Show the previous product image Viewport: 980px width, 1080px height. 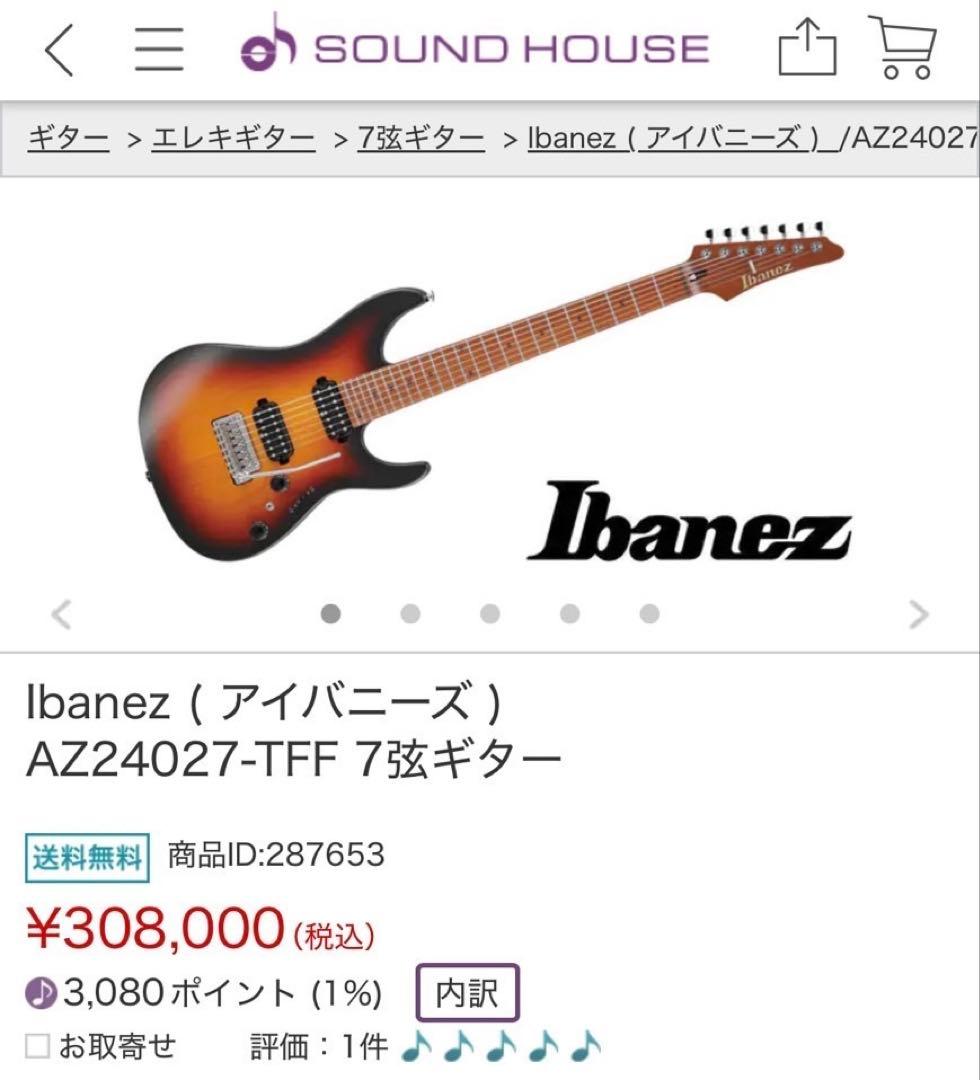(x=60, y=613)
